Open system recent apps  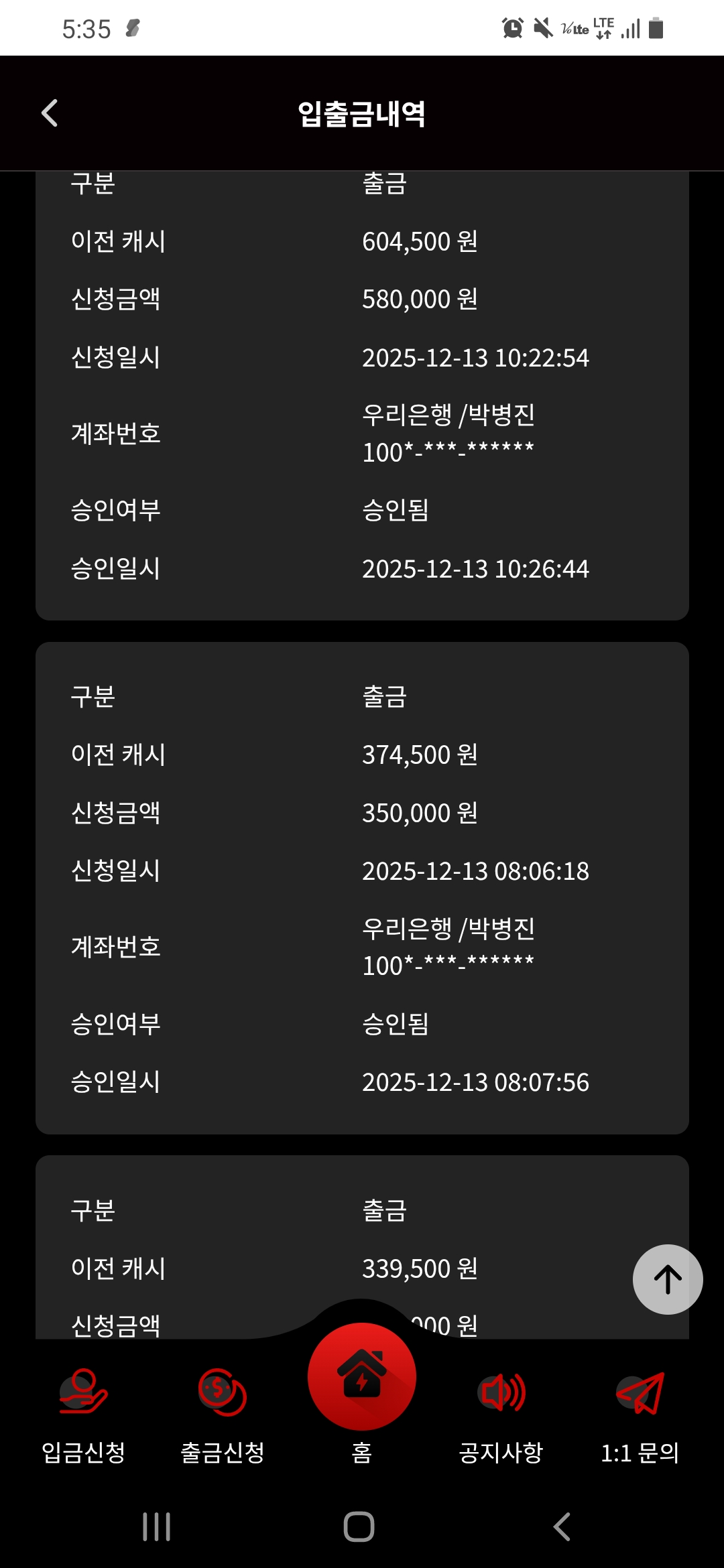click(157, 1527)
